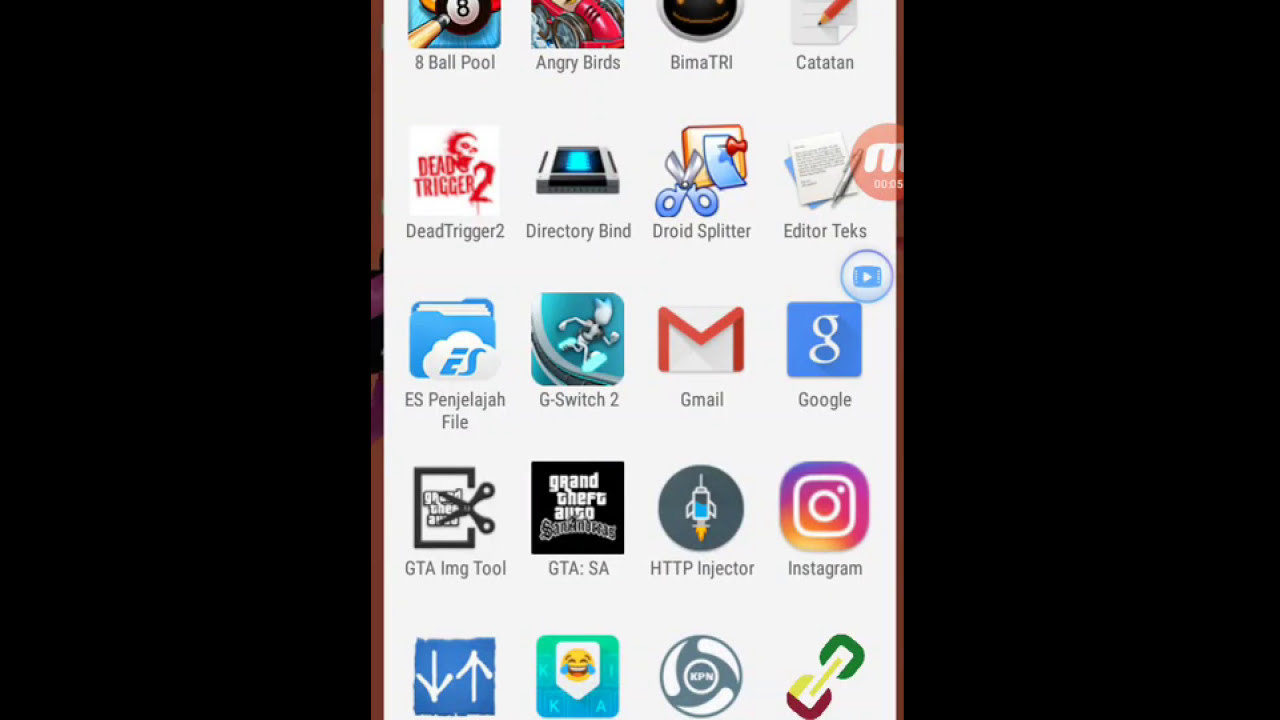
Task: Open Directory Bind
Action: [578, 172]
